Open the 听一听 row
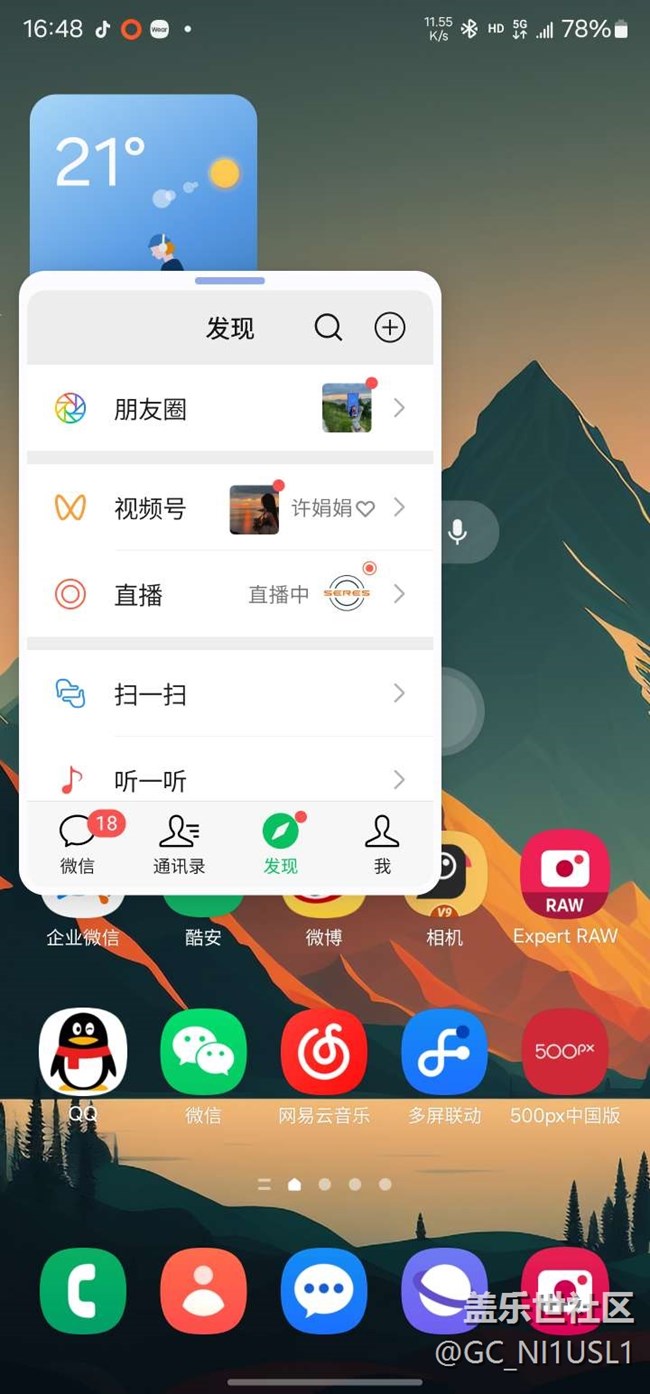The image size is (650, 1394). point(230,778)
